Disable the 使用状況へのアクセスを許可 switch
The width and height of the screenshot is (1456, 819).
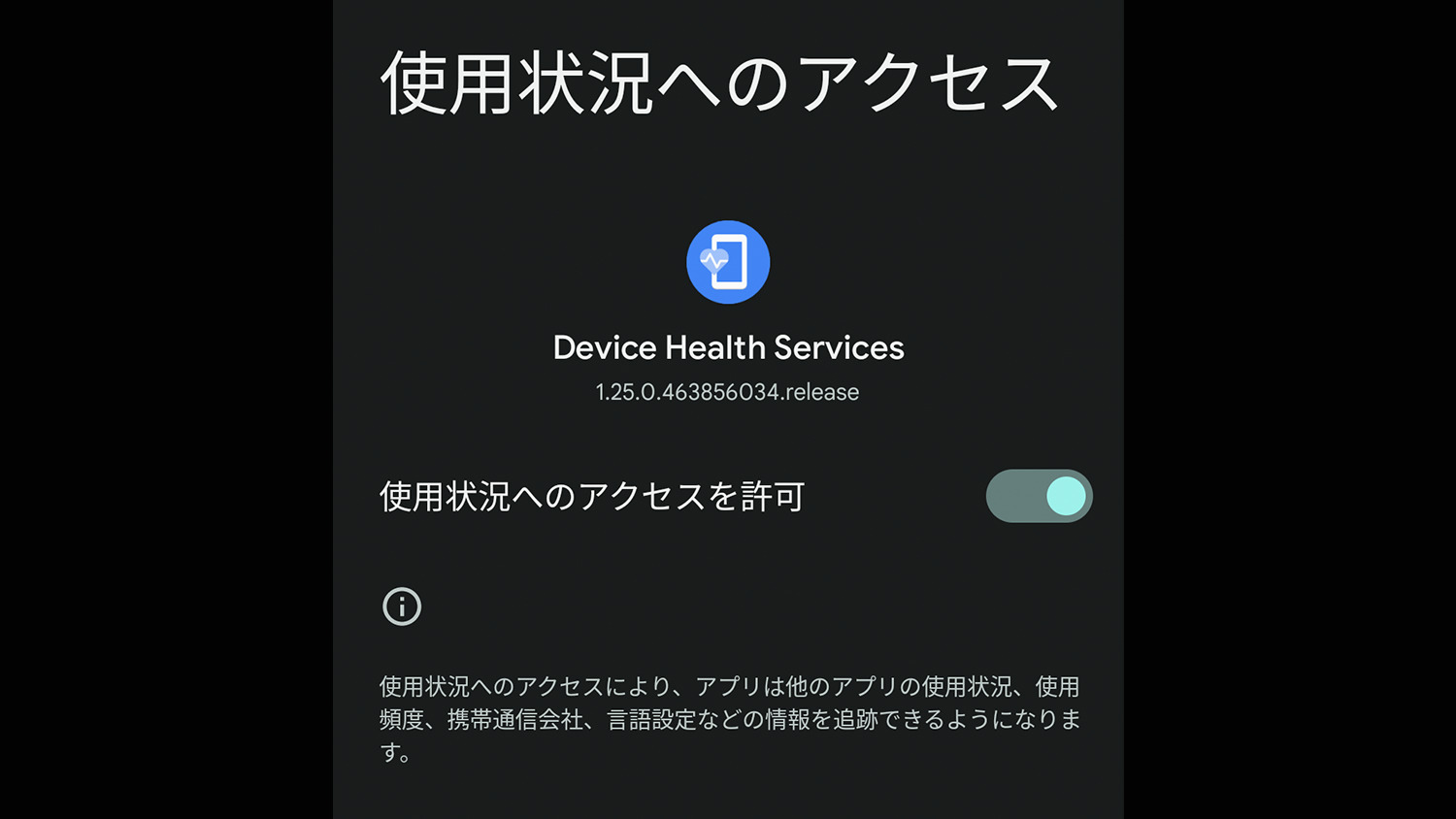(x=1039, y=496)
